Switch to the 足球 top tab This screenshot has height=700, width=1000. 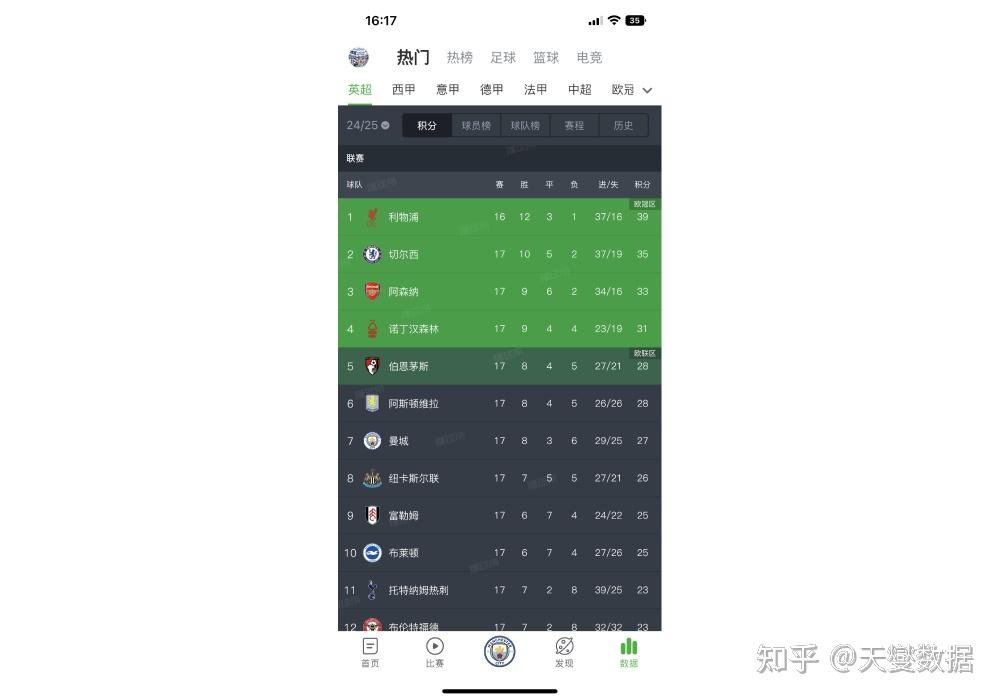click(x=503, y=58)
